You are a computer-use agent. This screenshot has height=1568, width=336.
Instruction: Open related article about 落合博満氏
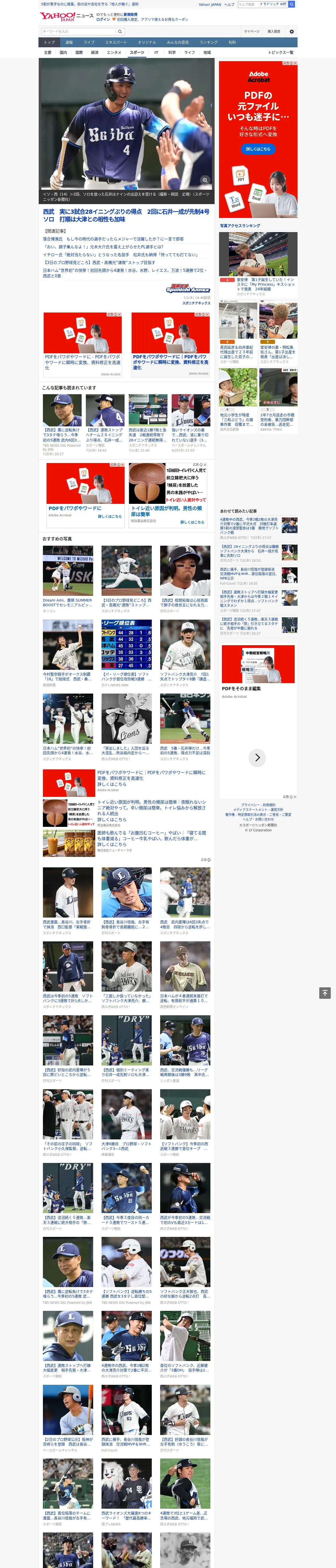click(x=113, y=239)
